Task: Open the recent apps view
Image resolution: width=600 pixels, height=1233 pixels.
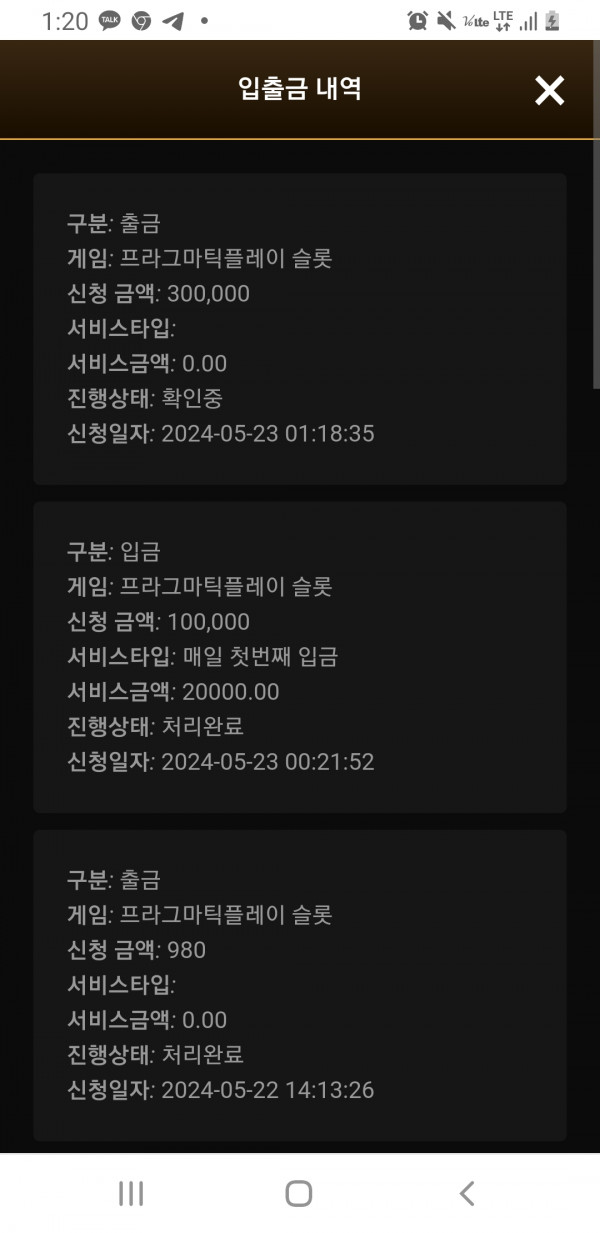Action: click(131, 1193)
